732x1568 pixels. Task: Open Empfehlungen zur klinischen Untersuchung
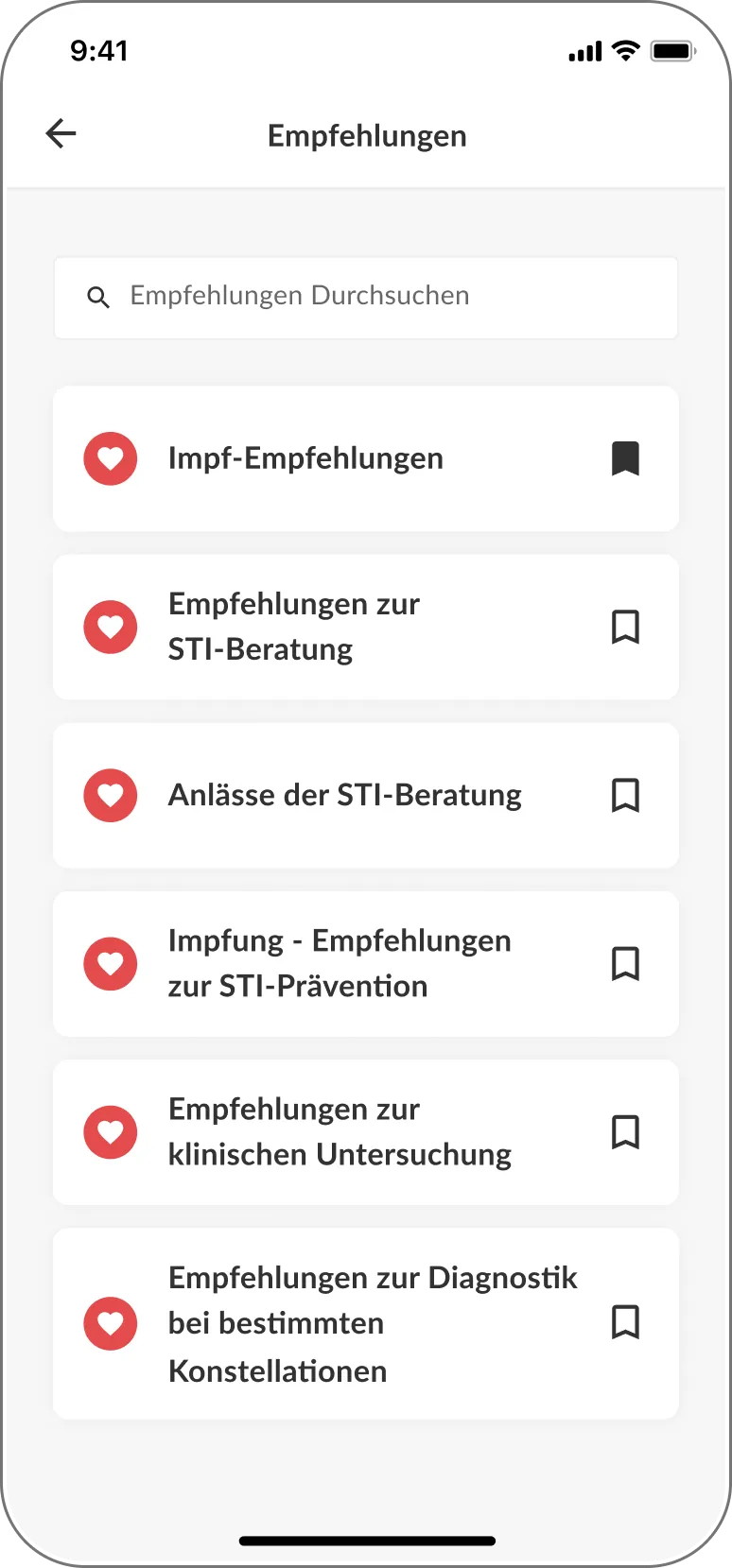click(340, 1131)
